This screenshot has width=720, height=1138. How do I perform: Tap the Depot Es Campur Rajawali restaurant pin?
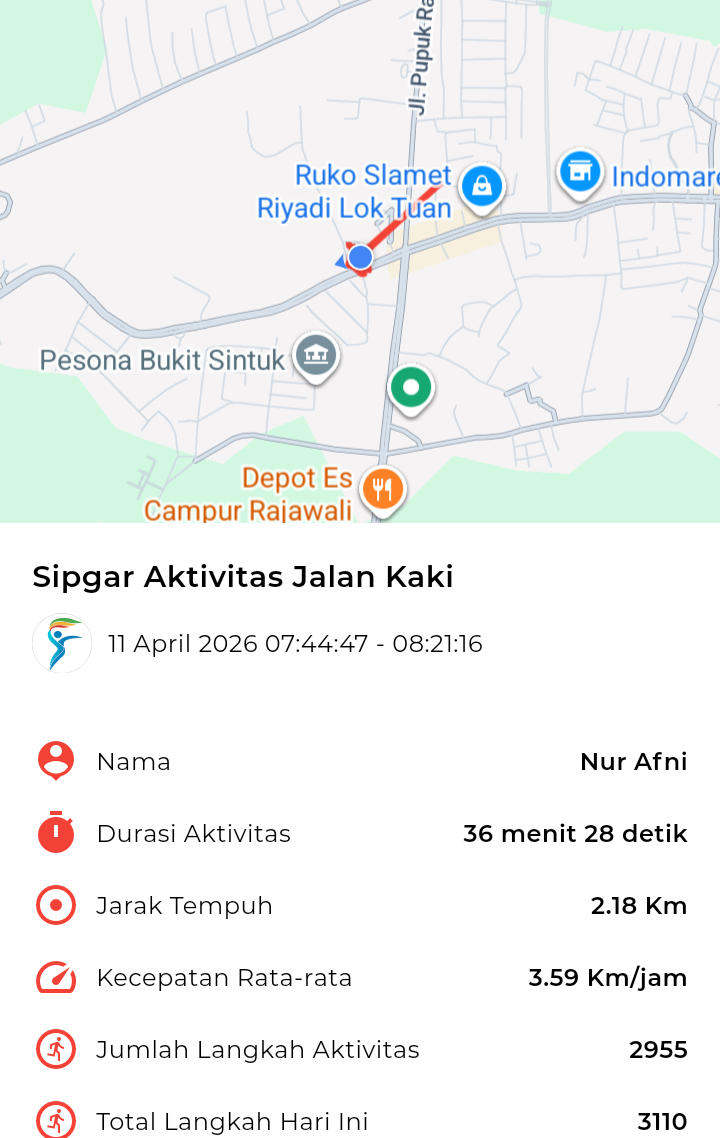[383, 490]
